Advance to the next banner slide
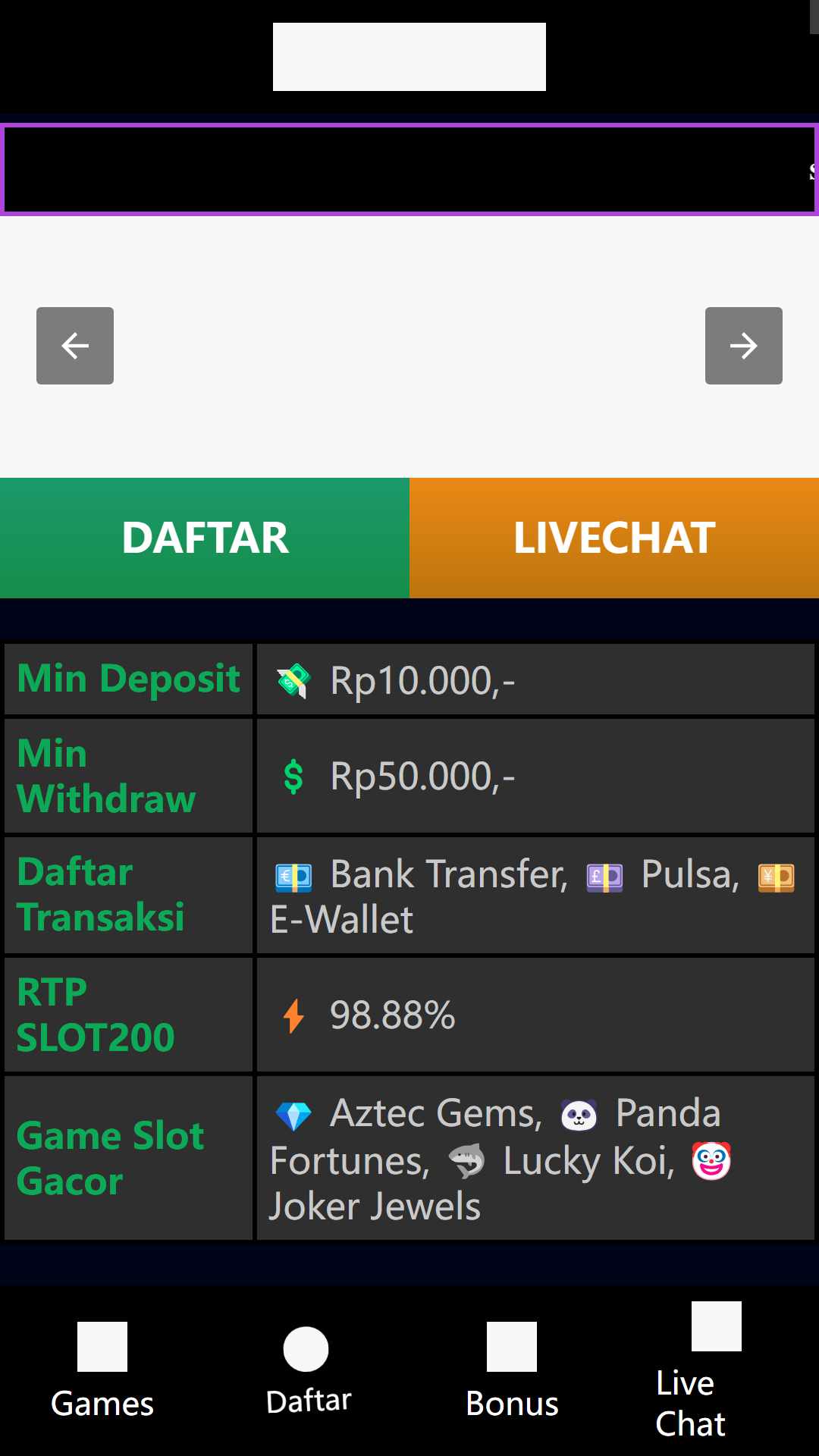 (x=743, y=346)
